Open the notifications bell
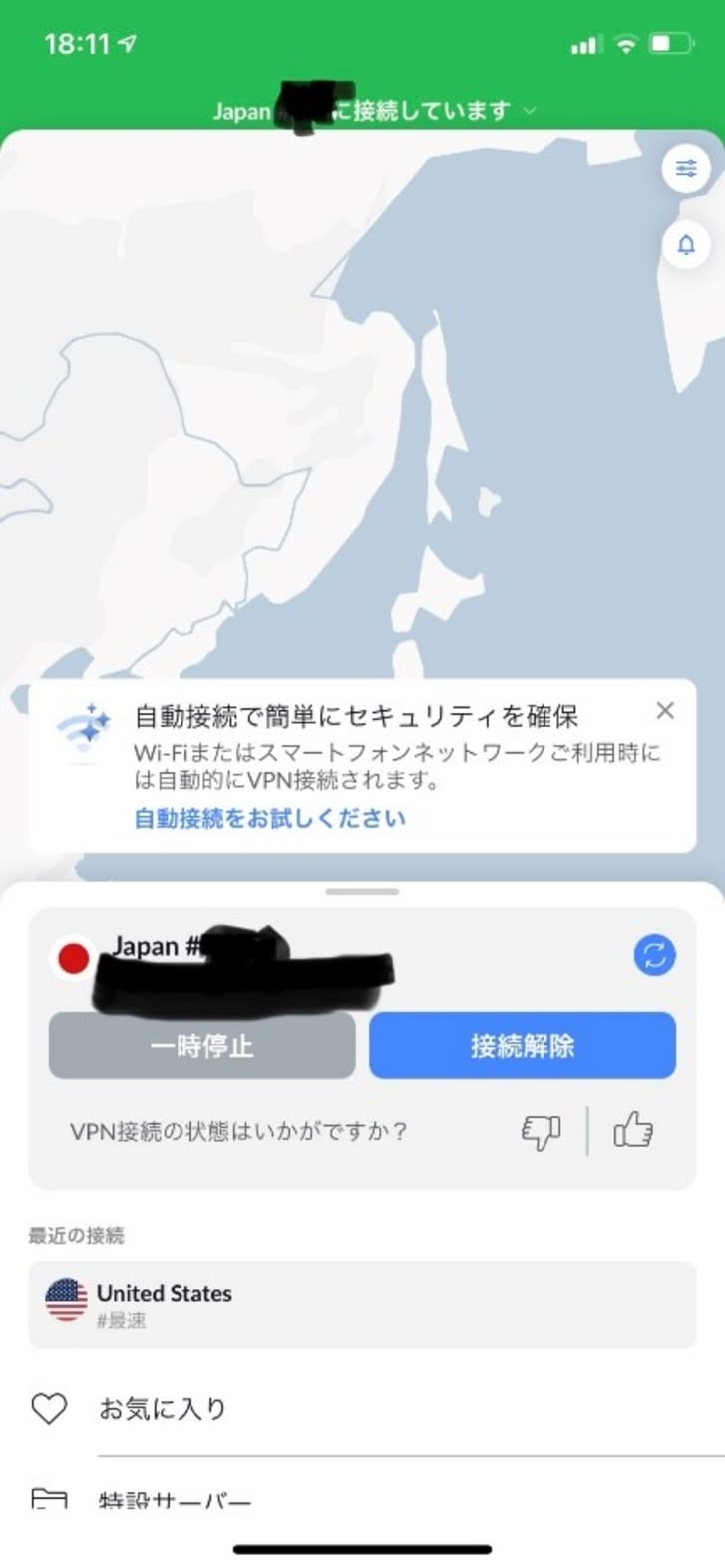 click(x=686, y=243)
